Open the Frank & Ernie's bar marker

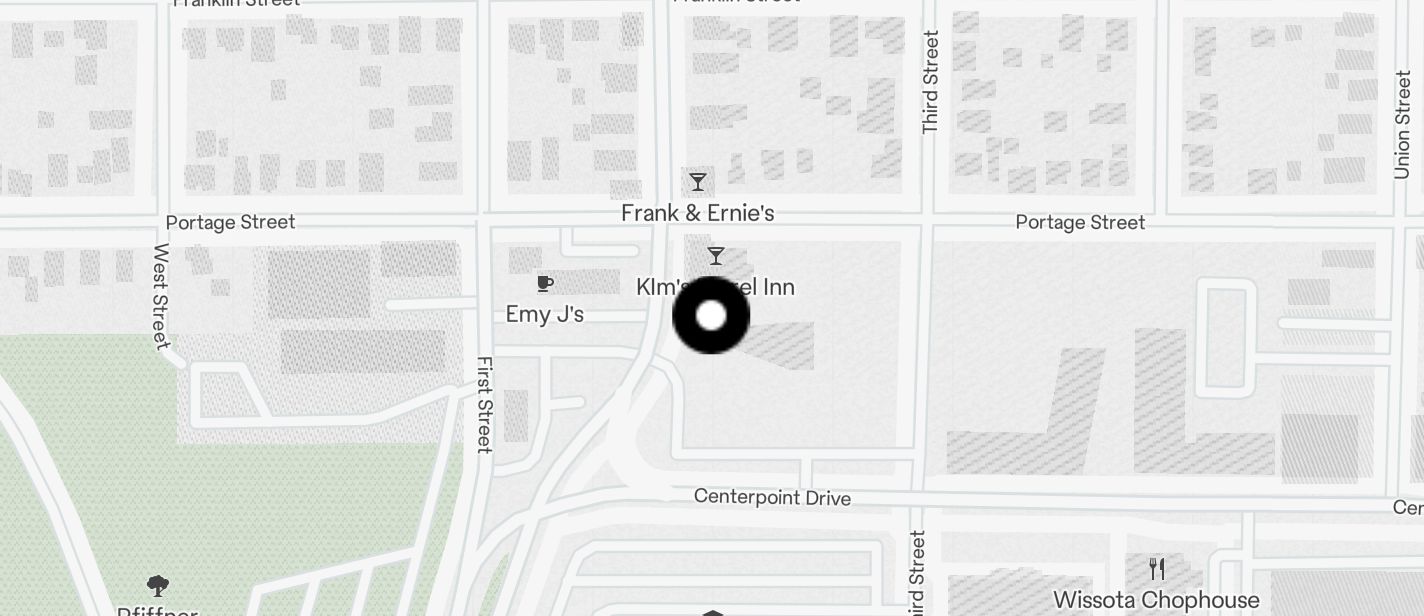pyautogui.click(x=698, y=183)
